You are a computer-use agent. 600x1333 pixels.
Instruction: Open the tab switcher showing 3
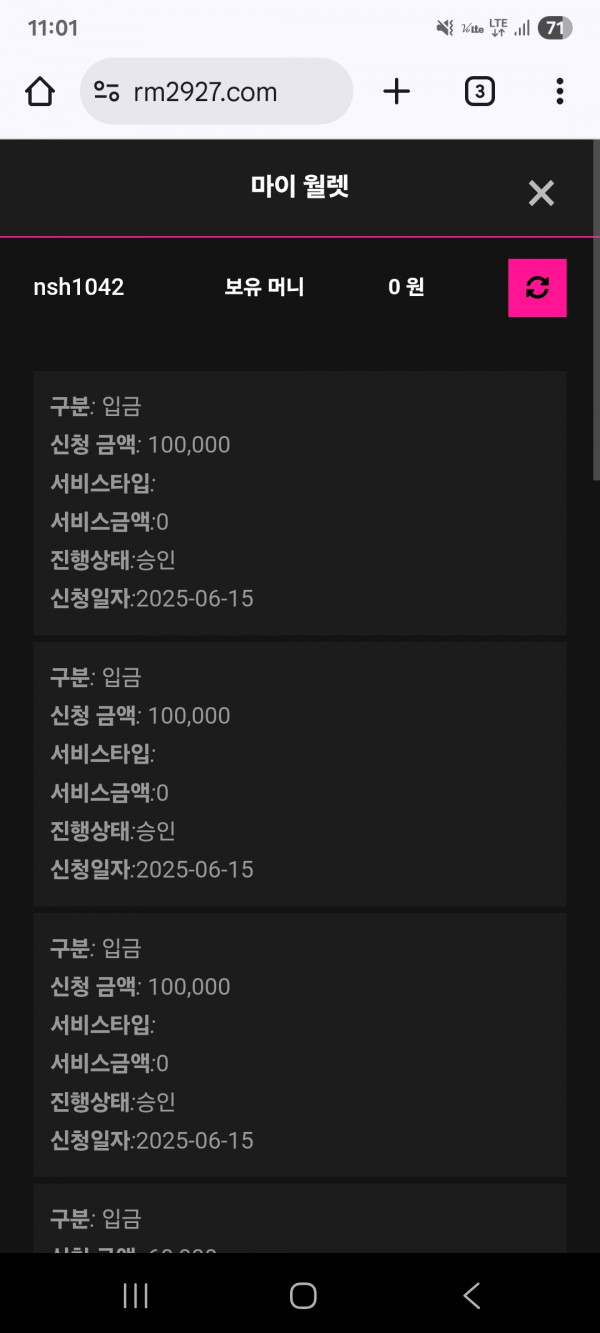point(480,92)
